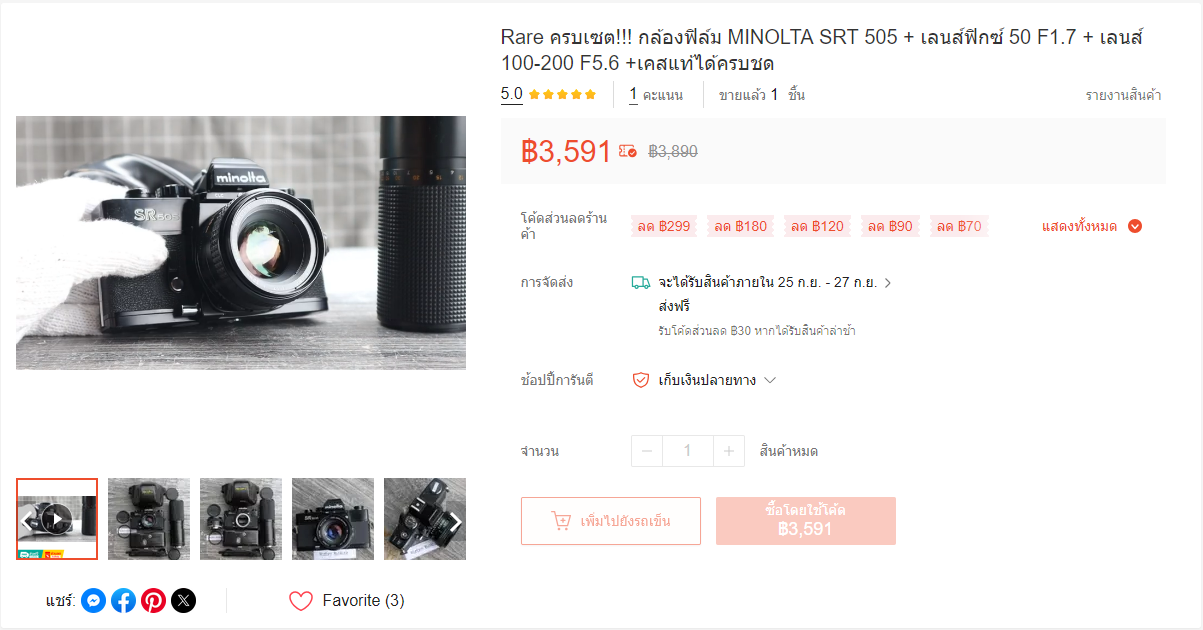Share this listing on Facebook
This screenshot has height=630, width=1203.
(x=123, y=601)
